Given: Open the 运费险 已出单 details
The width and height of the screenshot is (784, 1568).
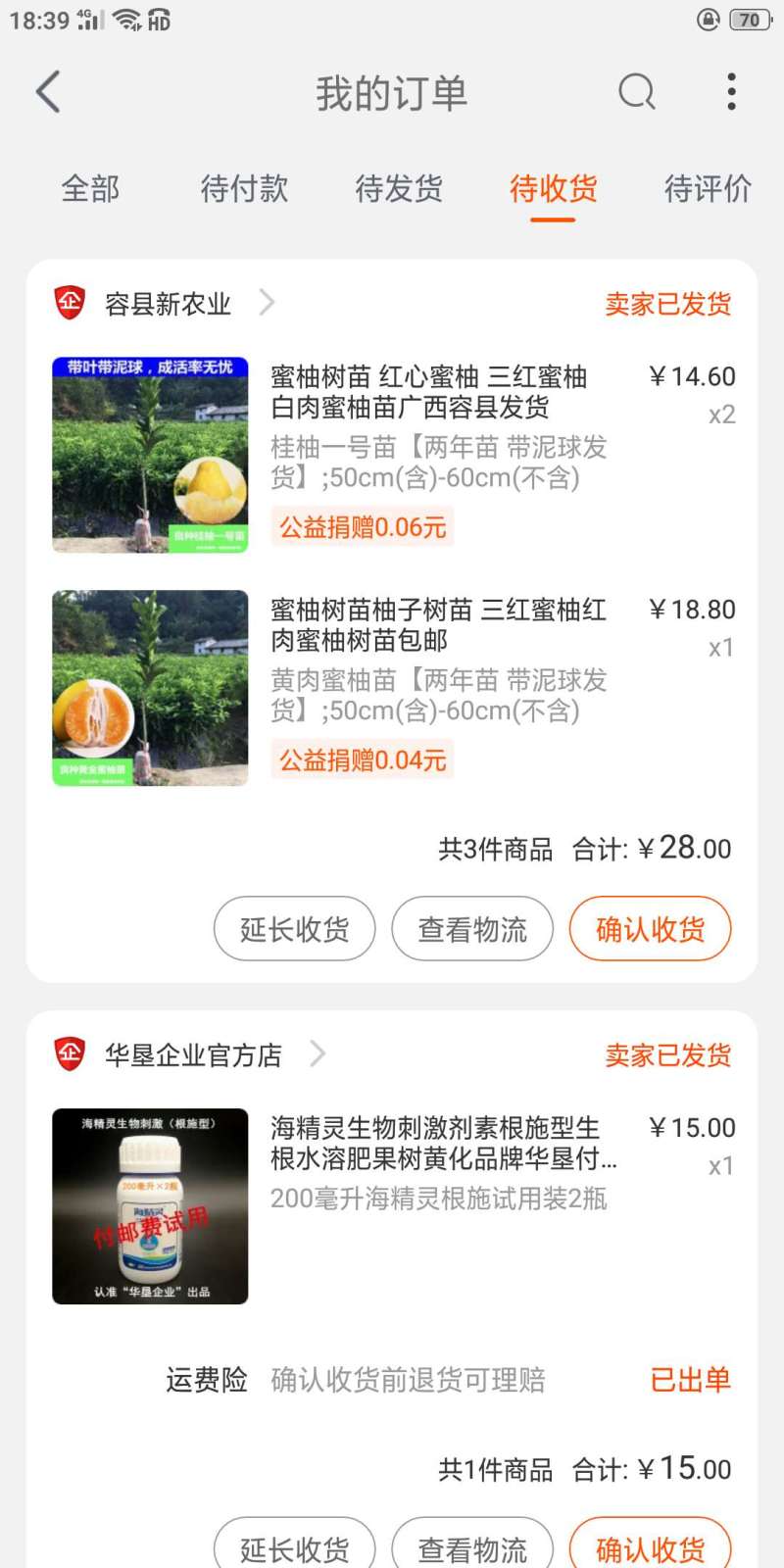Looking at the screenshot, I should tap(449, 1380).
